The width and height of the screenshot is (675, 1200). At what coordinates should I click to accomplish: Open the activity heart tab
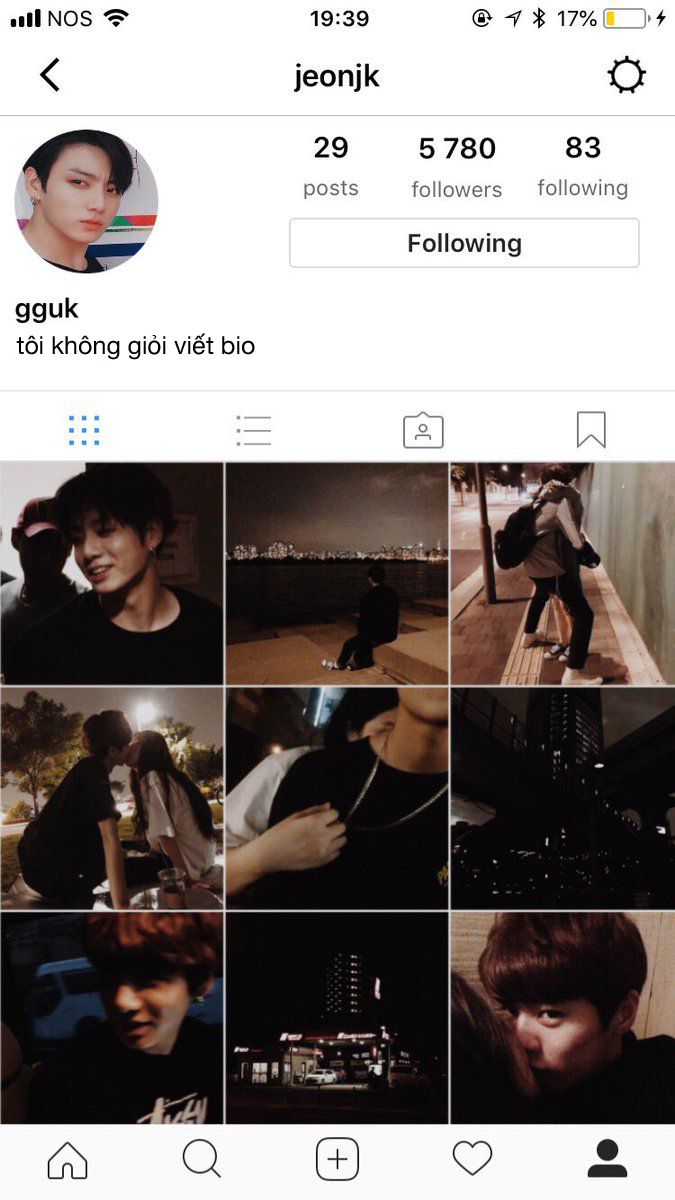[x=472, y=1160]
